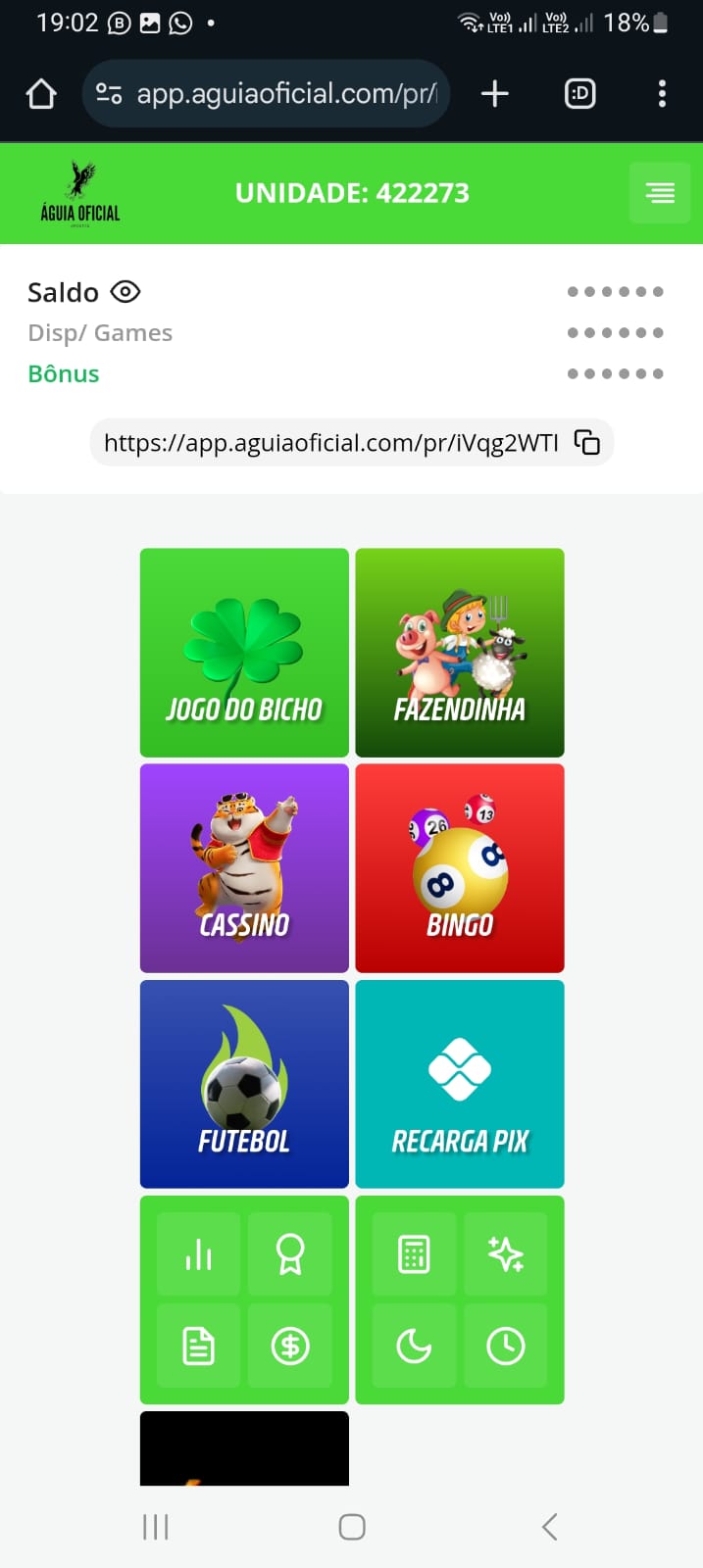Open Recarga PIX

(x=459, y=1084)
